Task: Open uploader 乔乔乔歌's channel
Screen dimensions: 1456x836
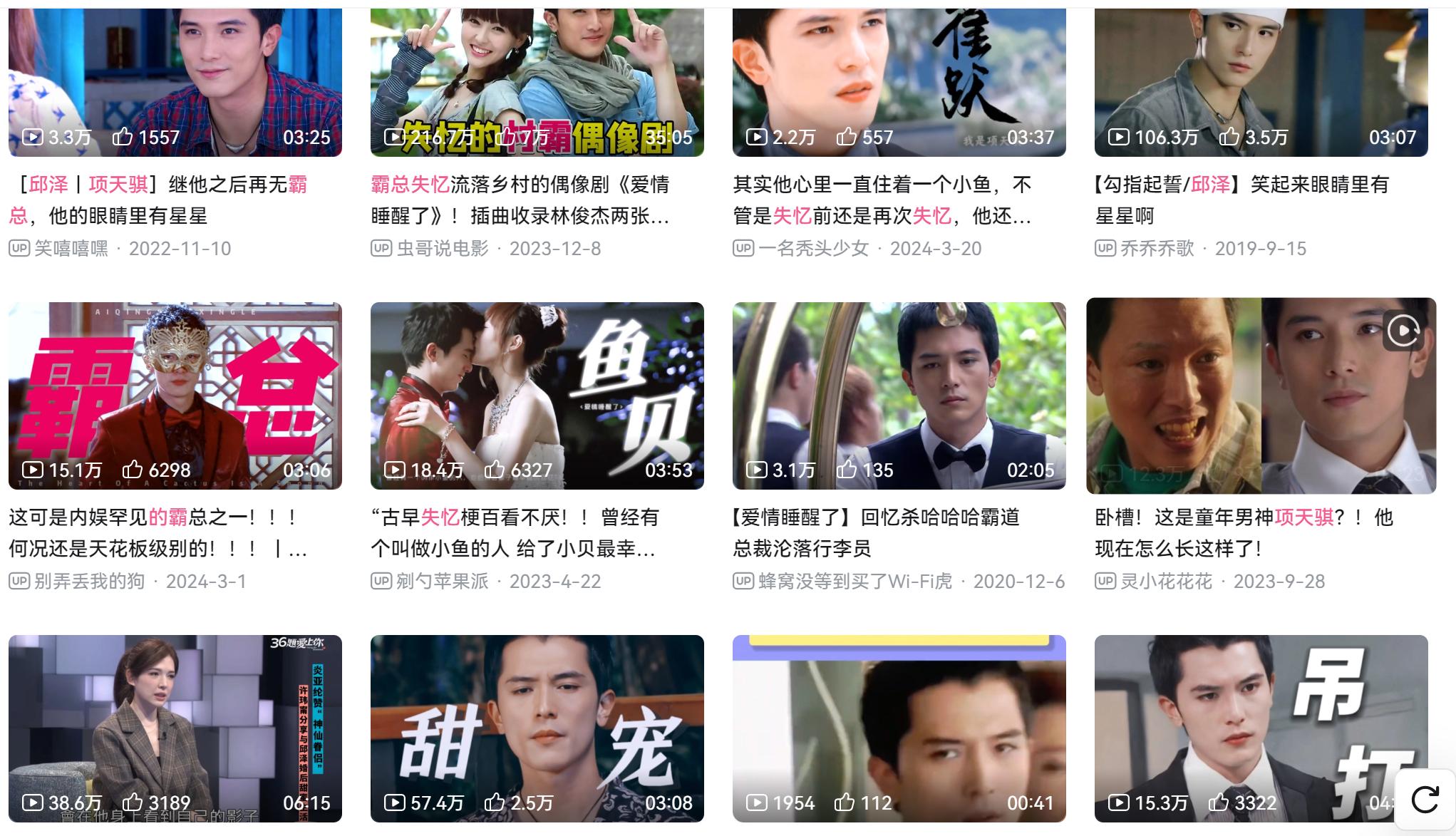Action: (1157, 249)
